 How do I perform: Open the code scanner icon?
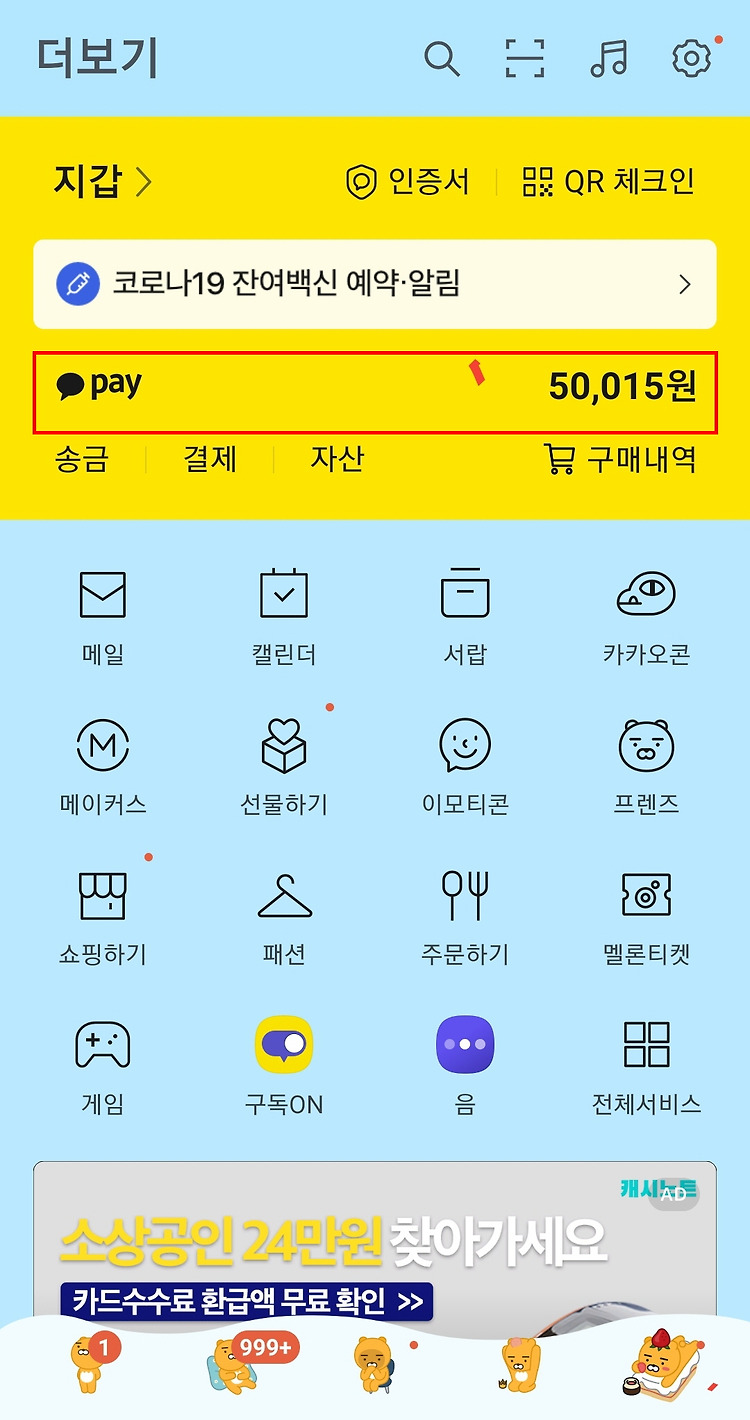pos(525,58)
